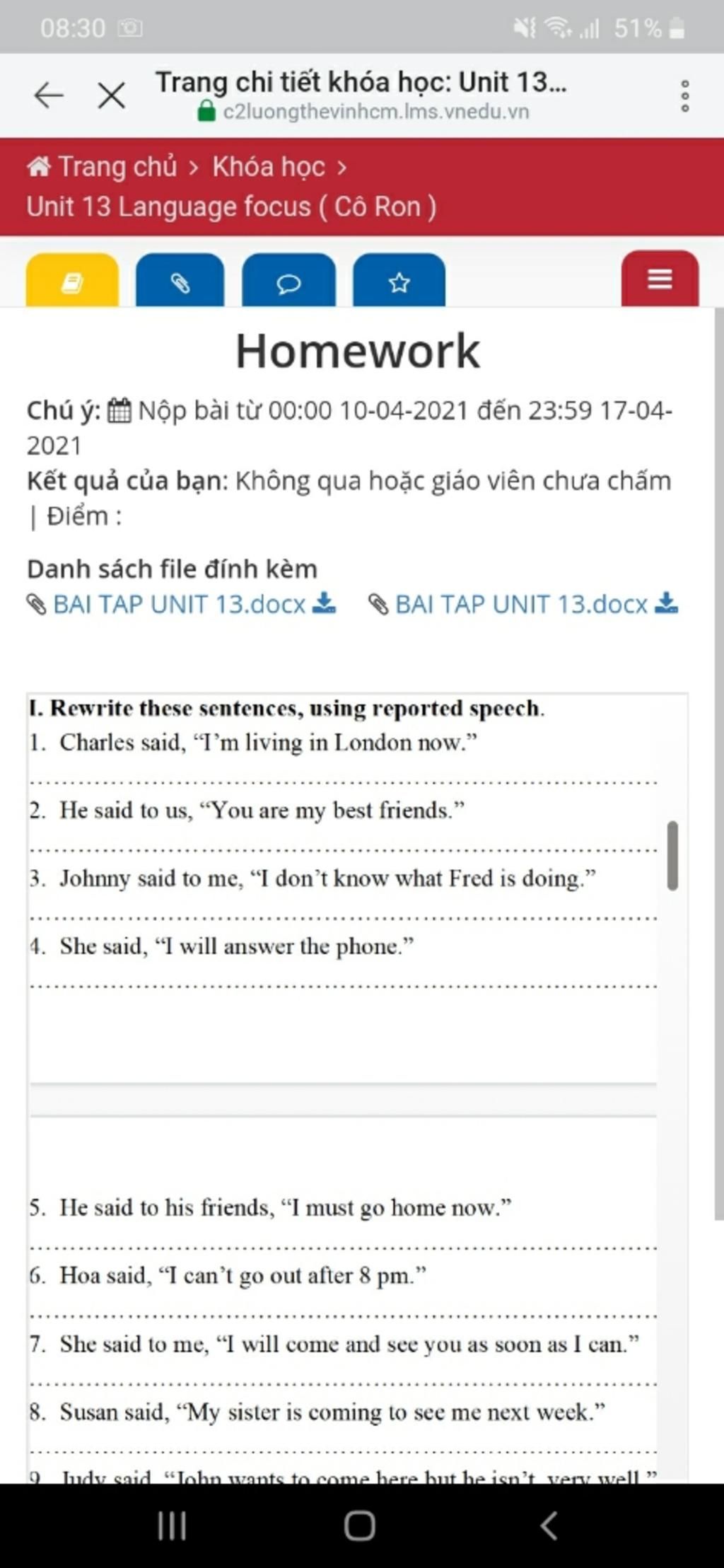Switch to the comments speech bubble tab

tap(288, 282)
